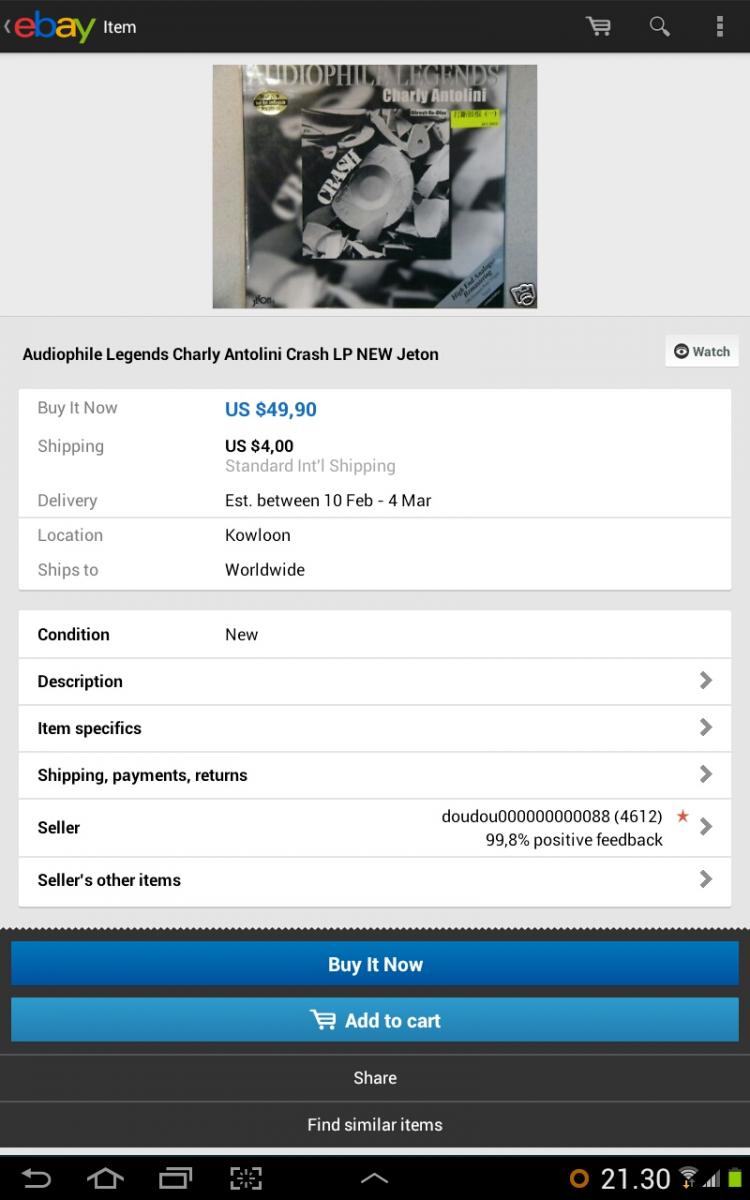Image resolution: width=750 pixels, height=1200 pixels.
Task: View seller doudou000000000088 profile
Action: (x=375, y=828)
